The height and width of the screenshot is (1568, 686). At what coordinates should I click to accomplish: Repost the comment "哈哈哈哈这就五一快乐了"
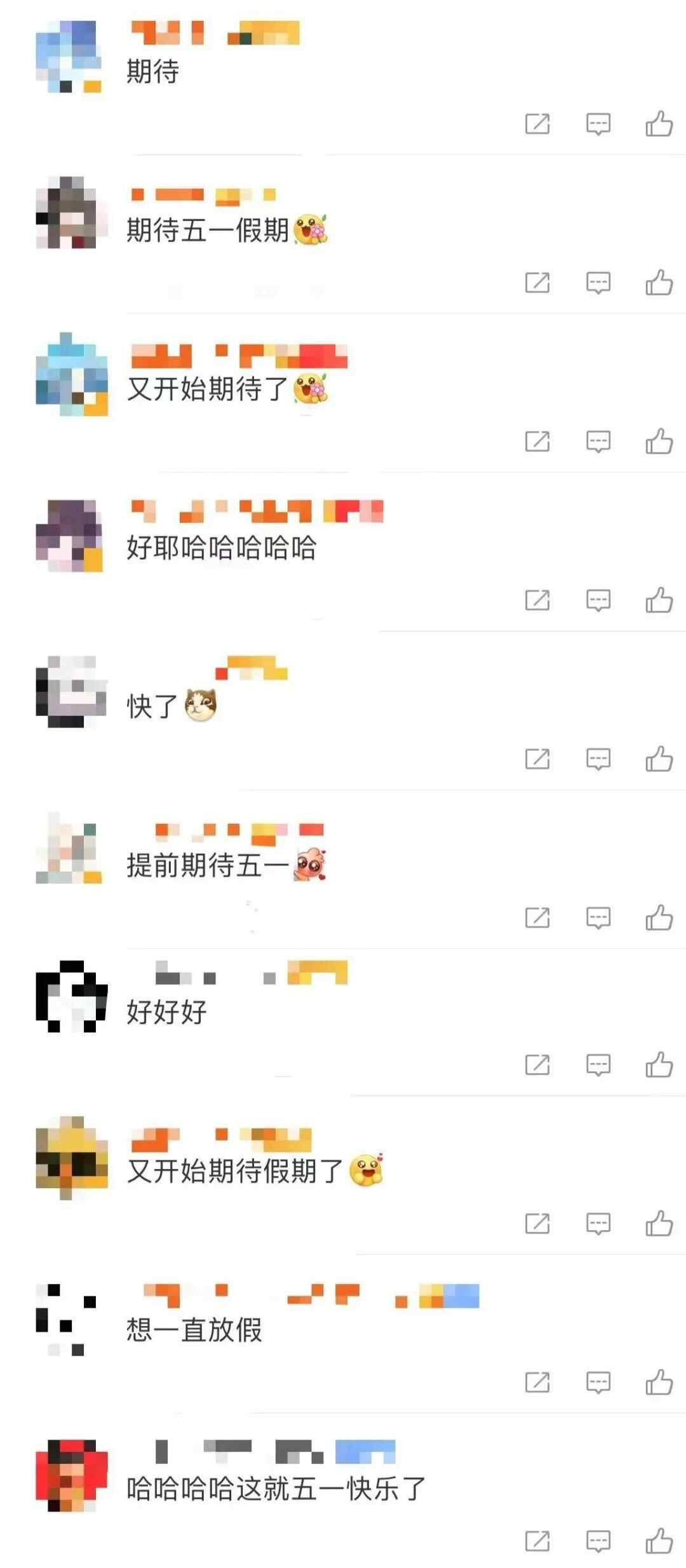coord(537,1541)
